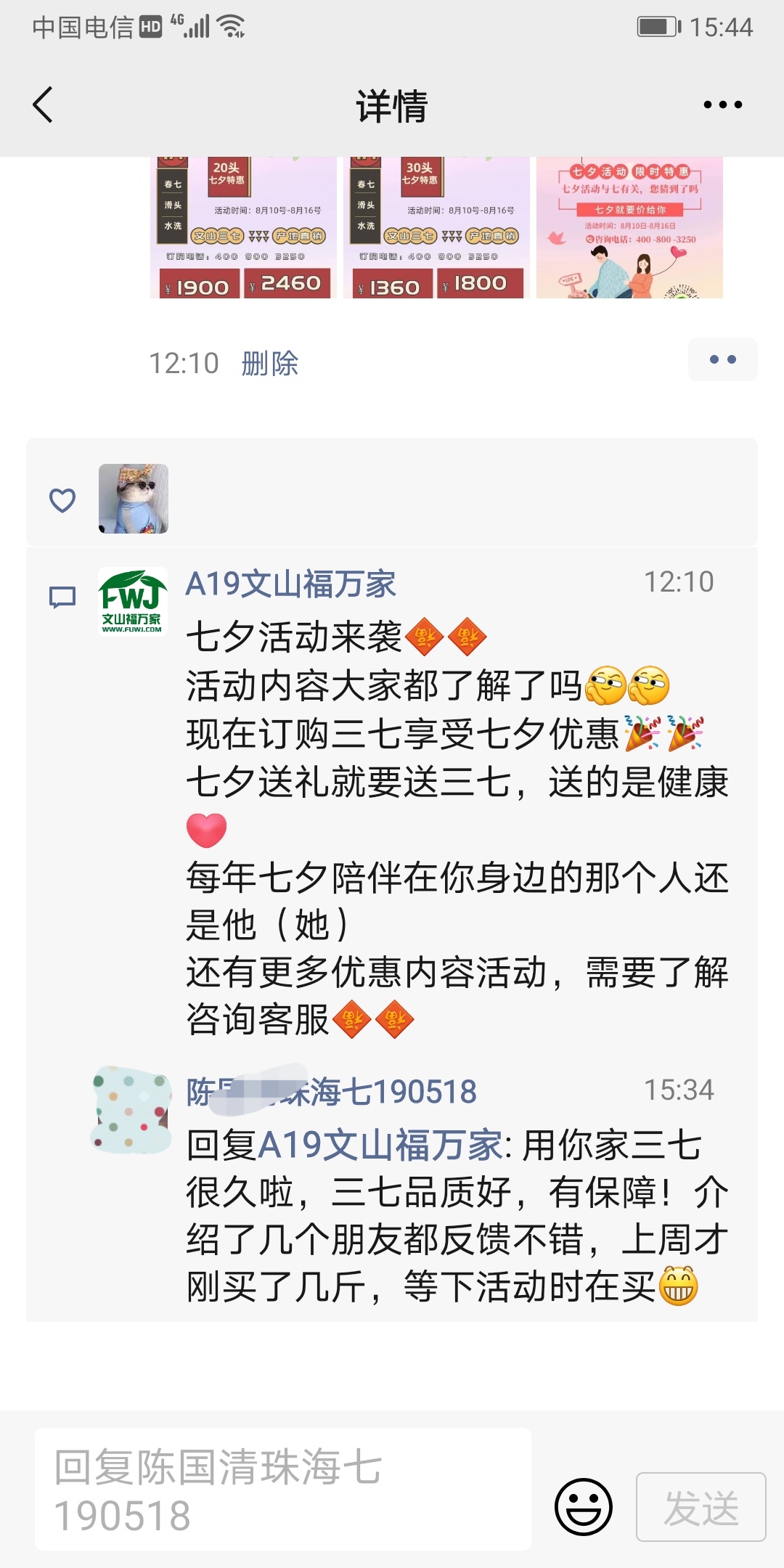The height and width of the screenshot is (1568, 784).
Task: Open the cat avatar in the likes row
Action: (x=134, y=499)
